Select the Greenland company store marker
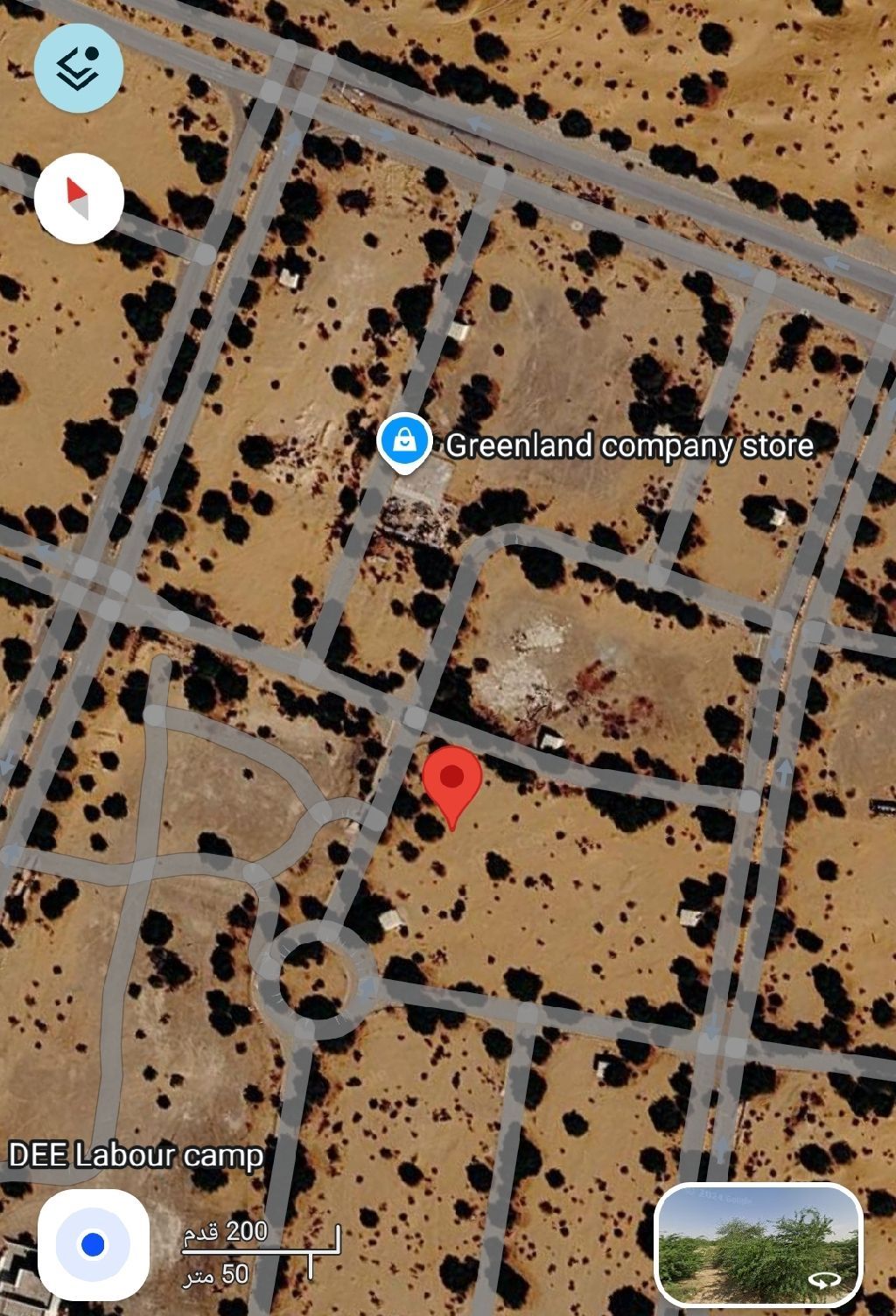Image resolution: width=896 pixels, height=1316 pixels. [x=403, y=442]
